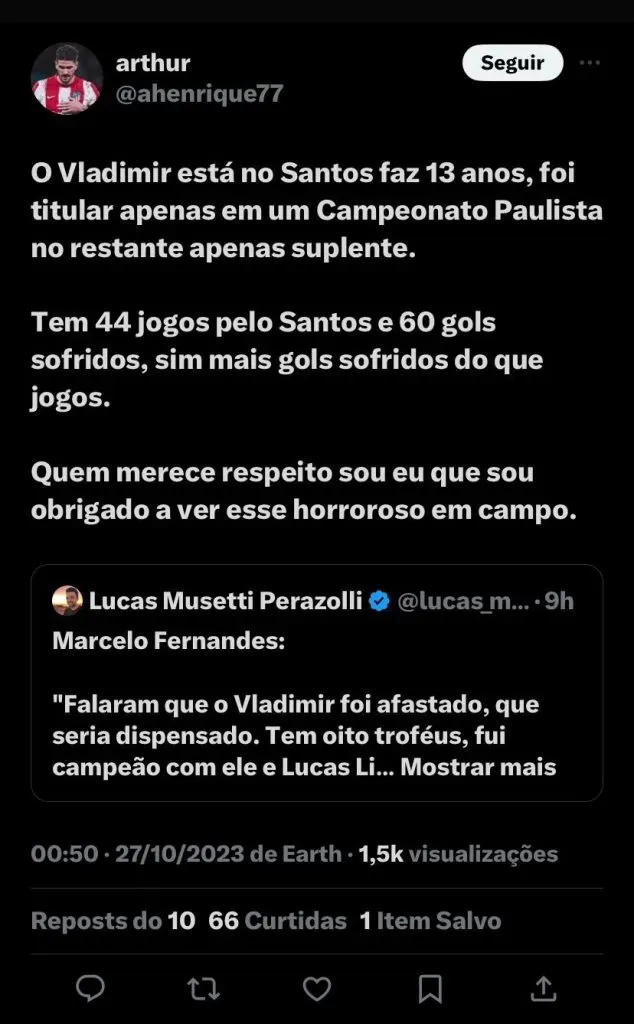Reply to arthur's post
This screenshot has width=634, height=1024.
pyautogui.click(x=91, y=988)
